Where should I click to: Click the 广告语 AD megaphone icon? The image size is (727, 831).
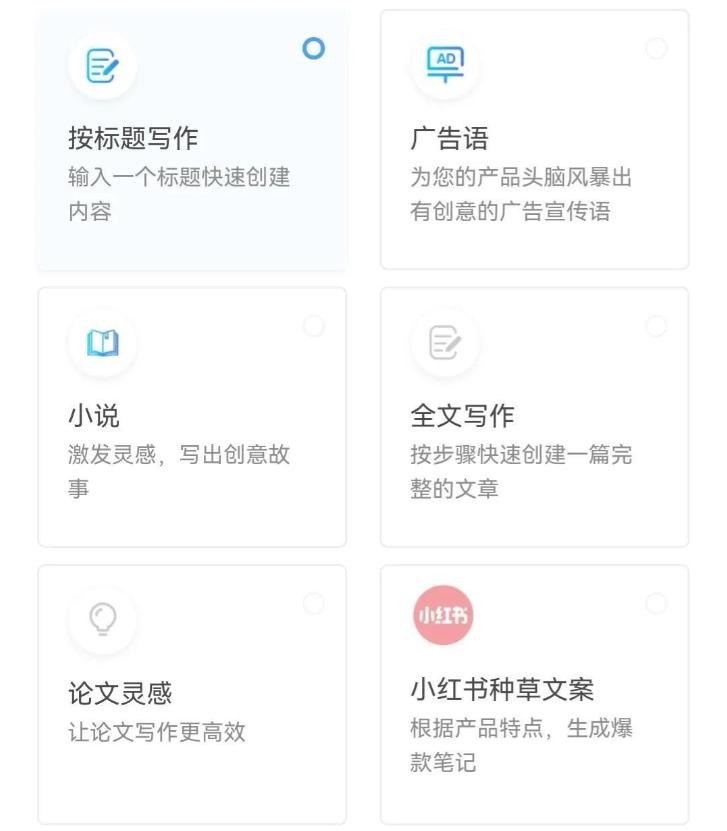(444, 63)
